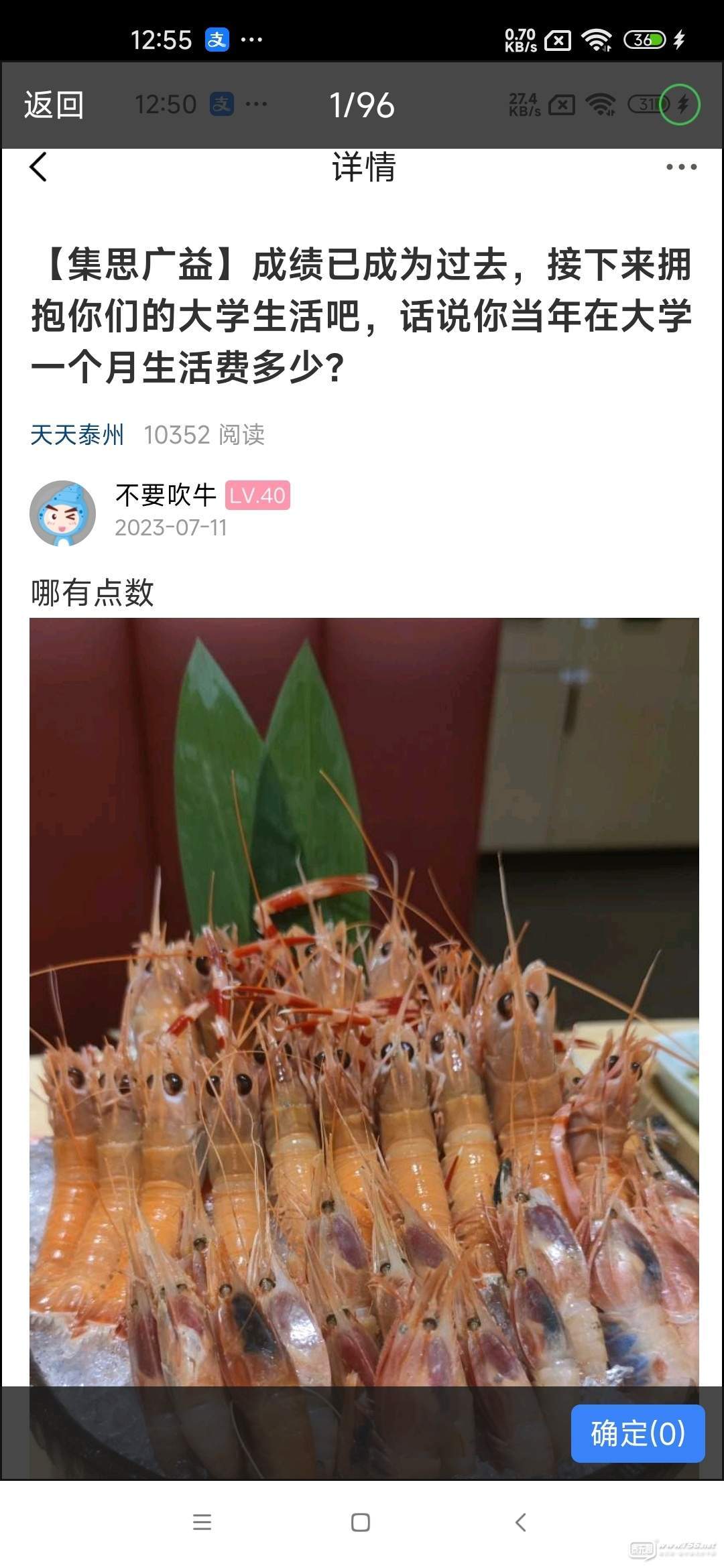Open system recent apps menu
Image resolution: width=724 pixels, height=1568 pixels.
coord(202,1522)
